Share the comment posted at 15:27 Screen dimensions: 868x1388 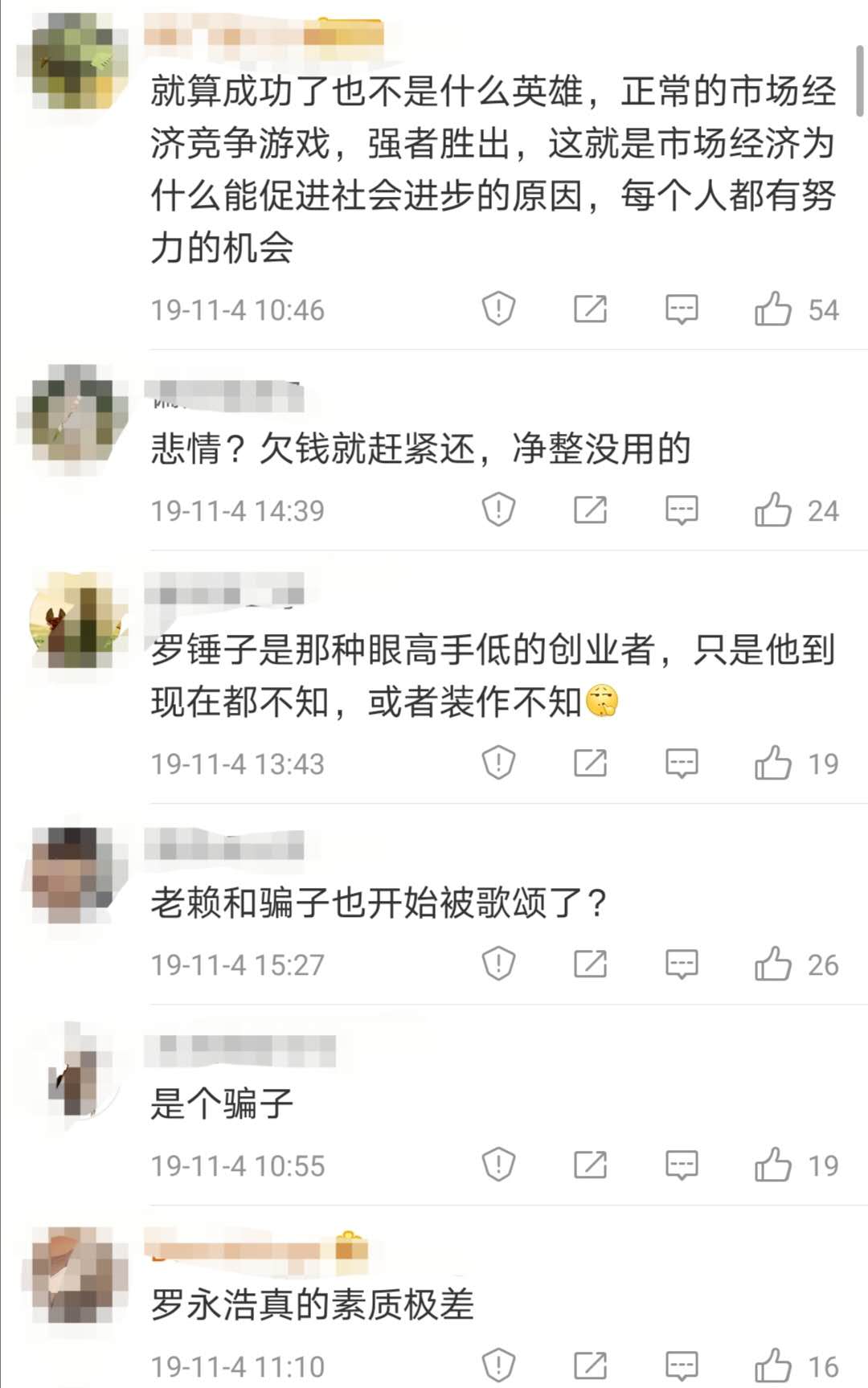pyautogui.click(x=590, y=964)
